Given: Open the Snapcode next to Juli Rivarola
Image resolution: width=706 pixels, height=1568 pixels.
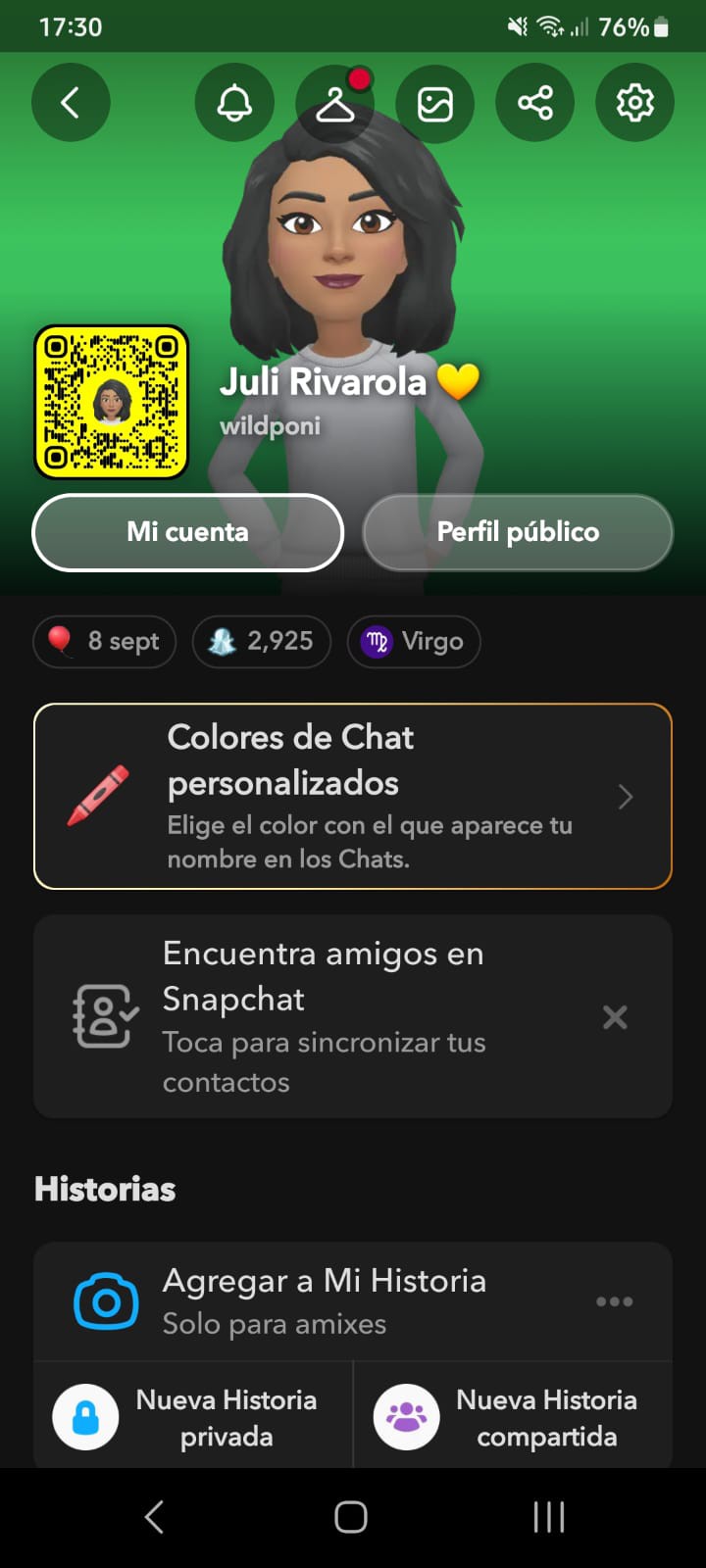Looking at the screenshot, I should click(112, 403).
